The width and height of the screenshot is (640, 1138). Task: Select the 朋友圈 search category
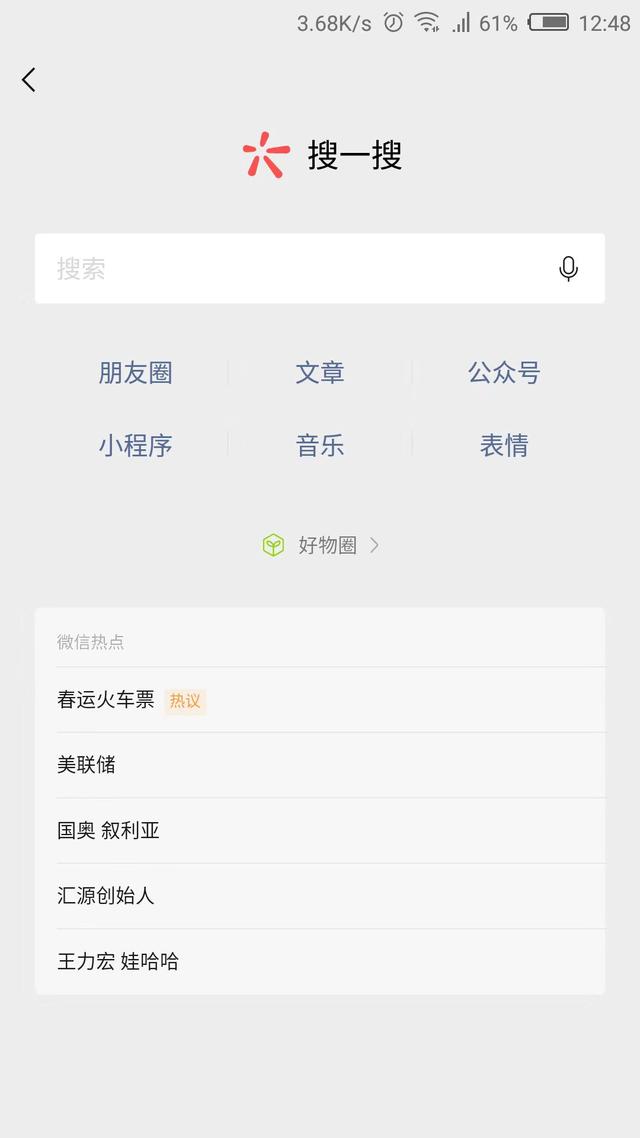point(135,373)
